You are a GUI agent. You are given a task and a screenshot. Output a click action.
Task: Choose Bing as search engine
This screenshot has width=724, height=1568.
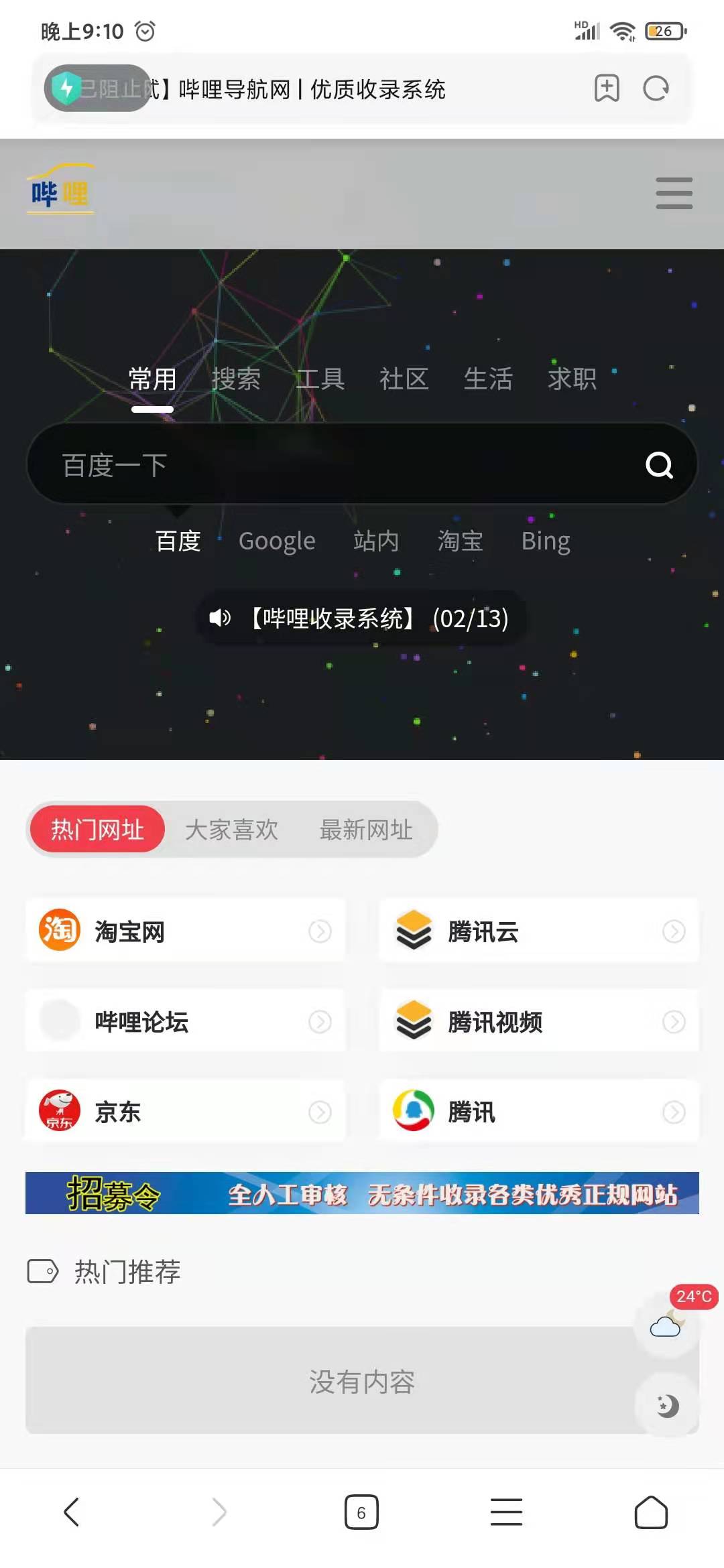tap(546, 541)
